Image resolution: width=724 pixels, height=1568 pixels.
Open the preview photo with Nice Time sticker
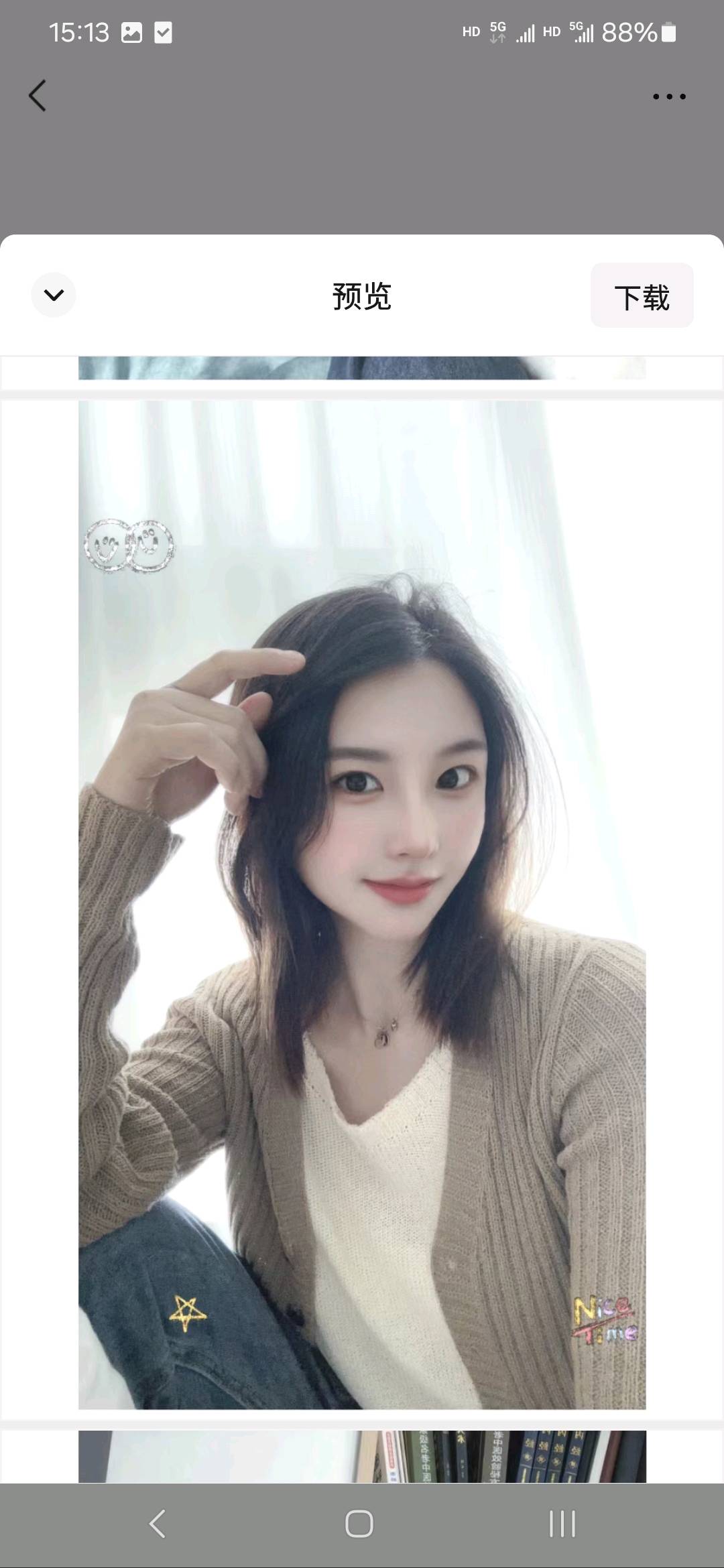[362, 905]
